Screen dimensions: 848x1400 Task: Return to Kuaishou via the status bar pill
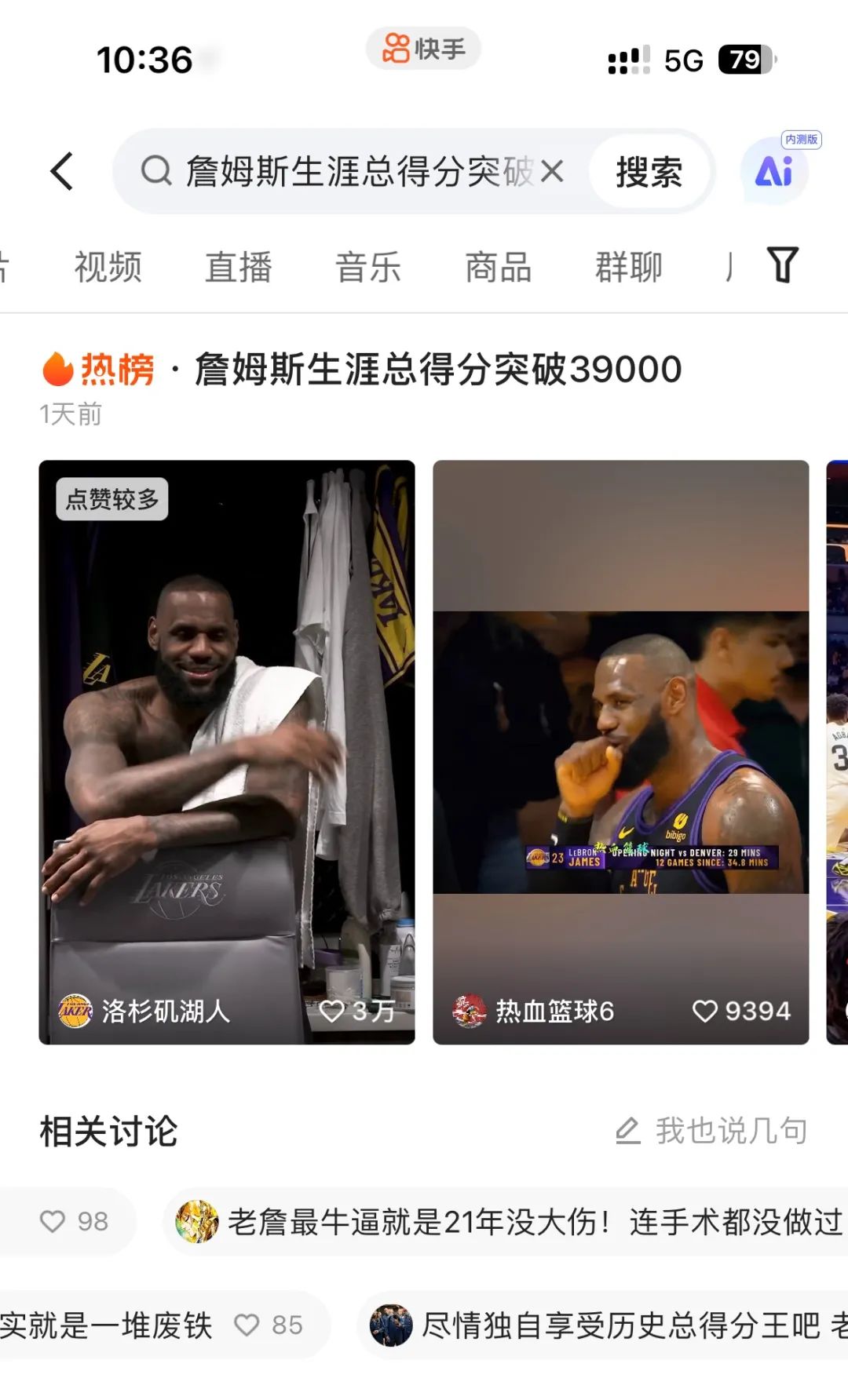(423, 49)
